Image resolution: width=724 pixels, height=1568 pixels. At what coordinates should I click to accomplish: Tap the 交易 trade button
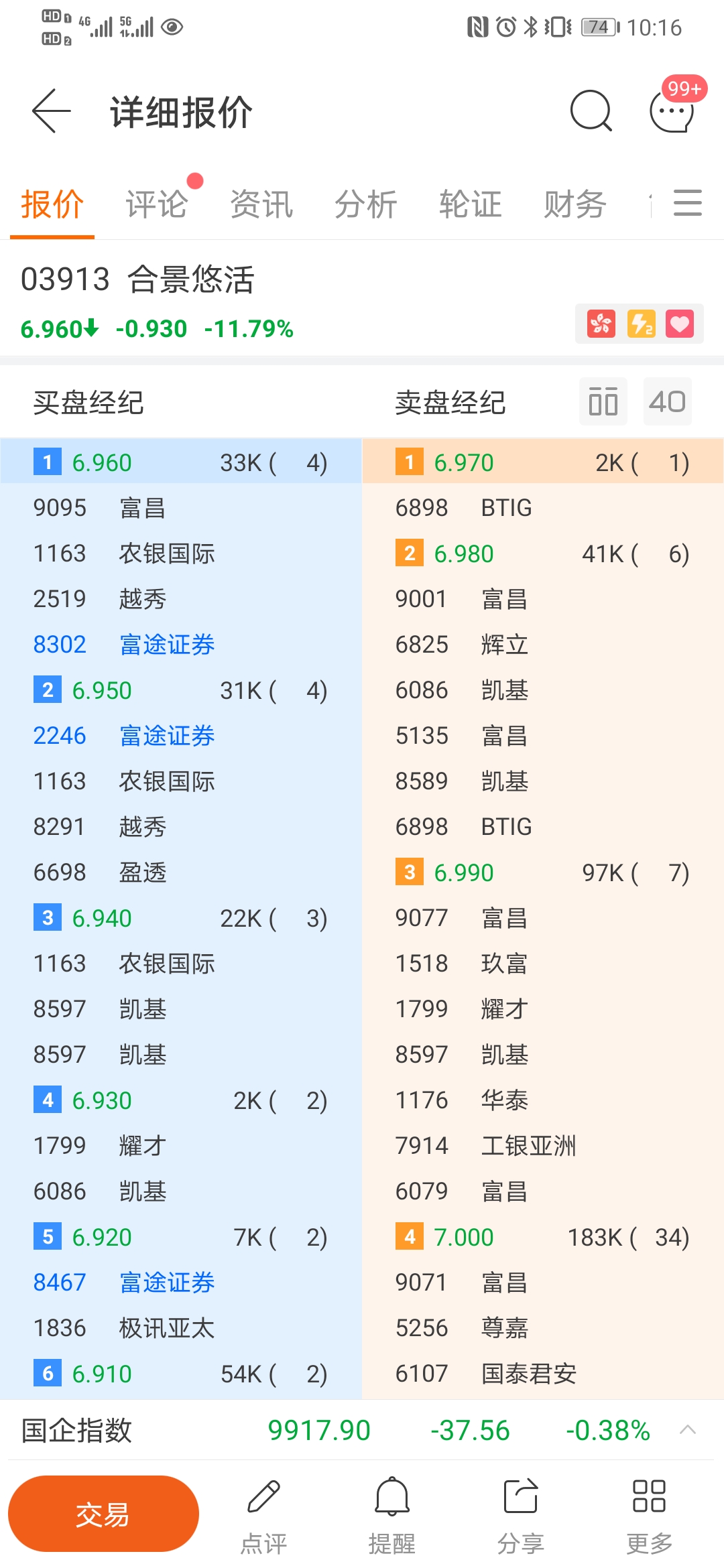[103, 1514]
